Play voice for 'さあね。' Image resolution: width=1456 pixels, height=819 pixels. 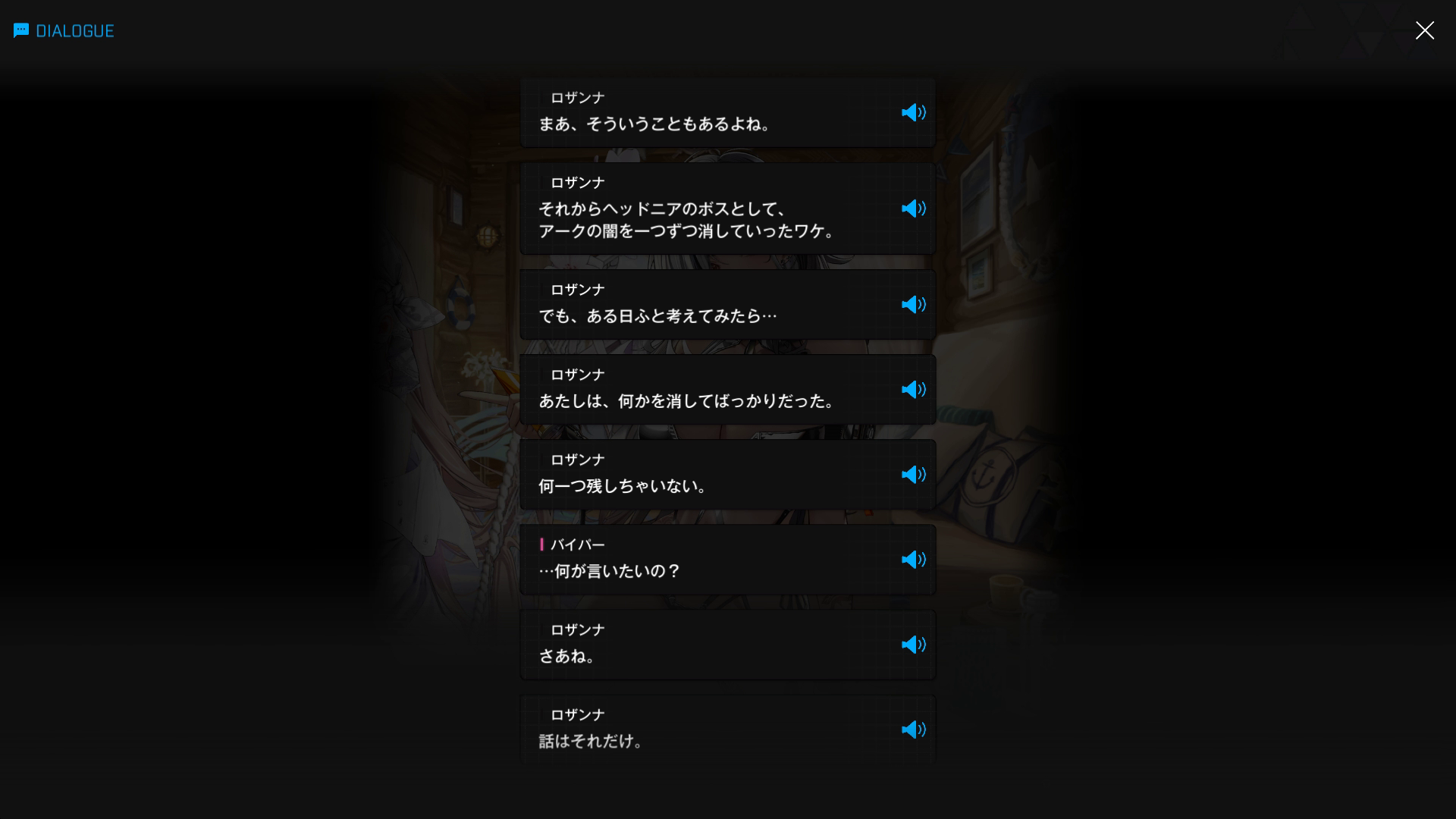coord(913,644)
